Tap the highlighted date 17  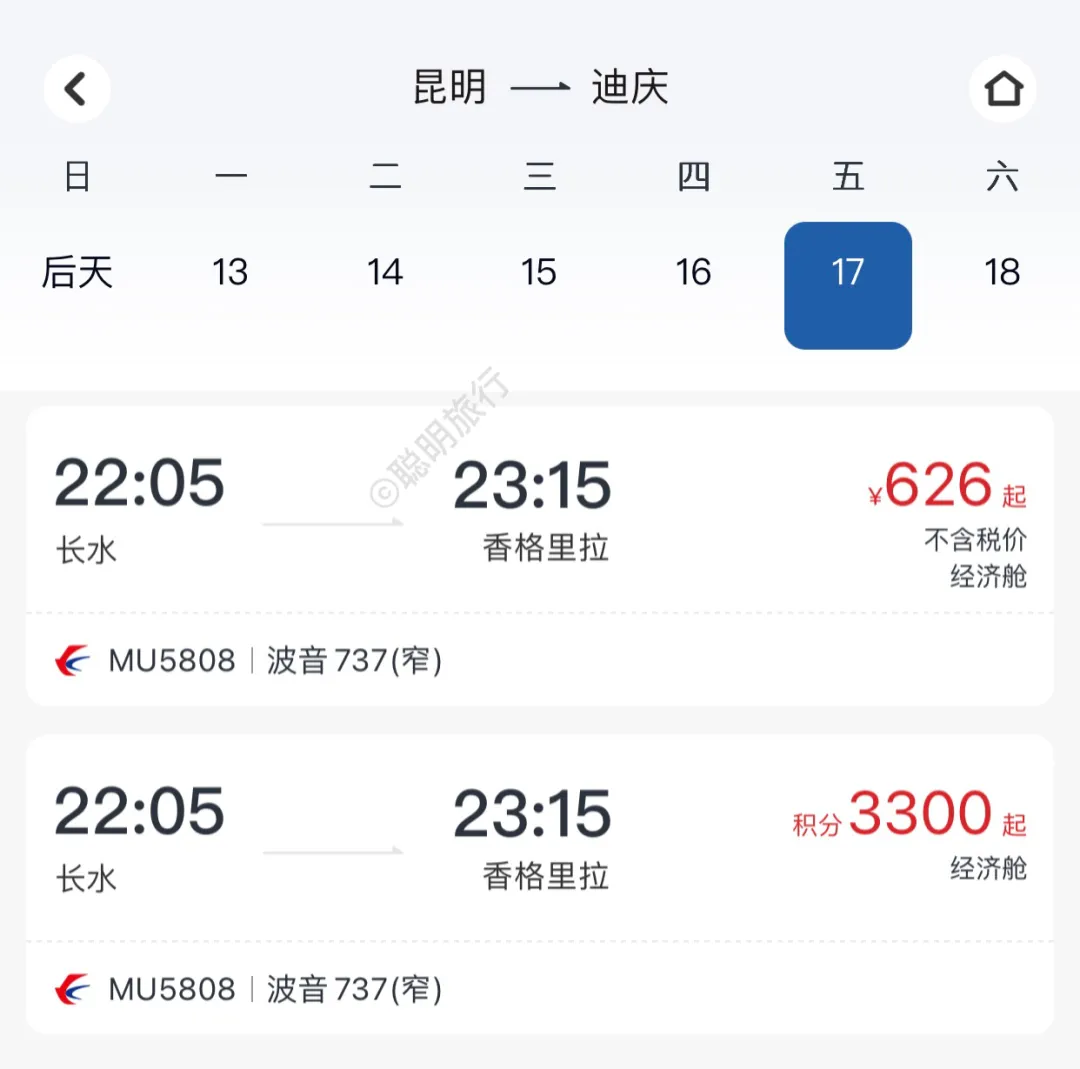click(x=848, y=285)
